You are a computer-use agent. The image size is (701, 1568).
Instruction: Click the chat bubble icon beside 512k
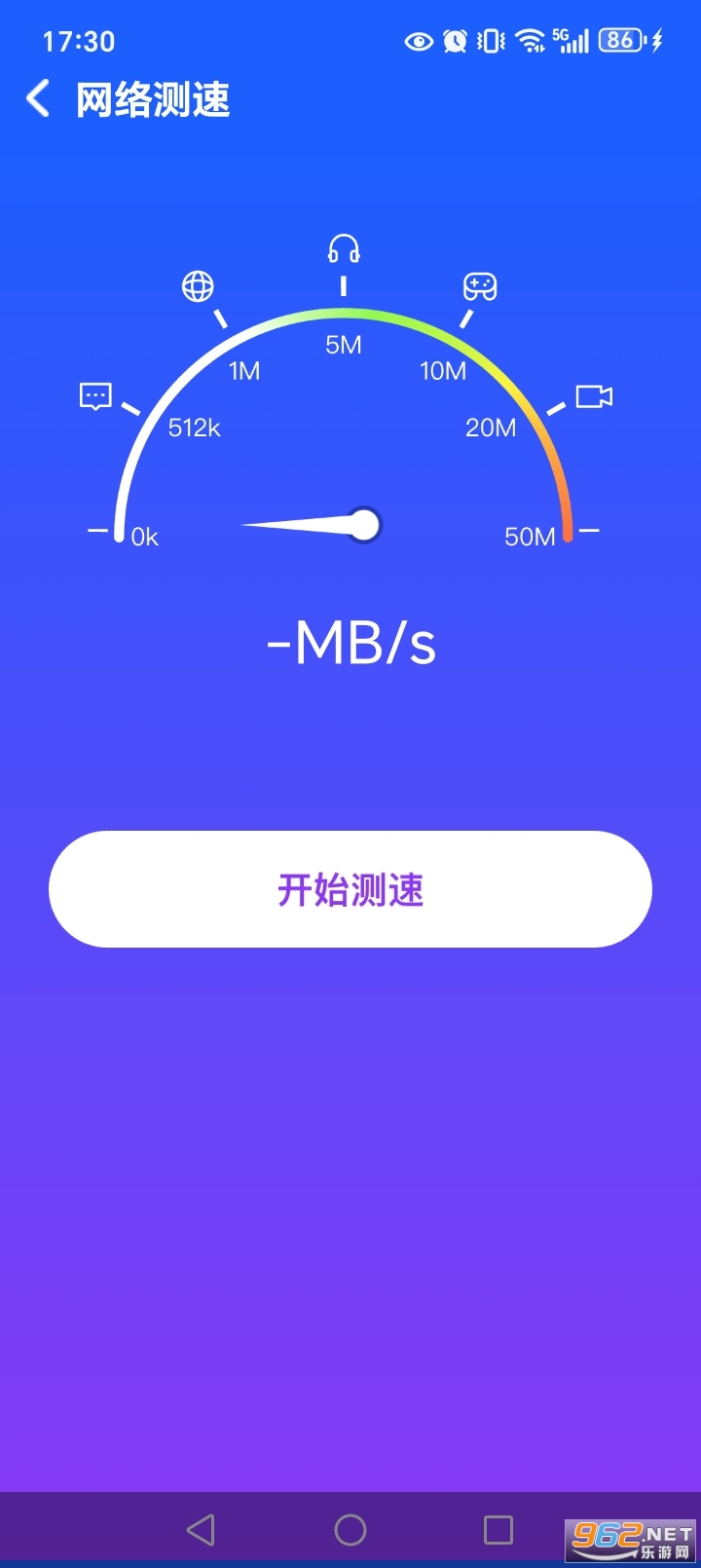(x=95, y=395)
